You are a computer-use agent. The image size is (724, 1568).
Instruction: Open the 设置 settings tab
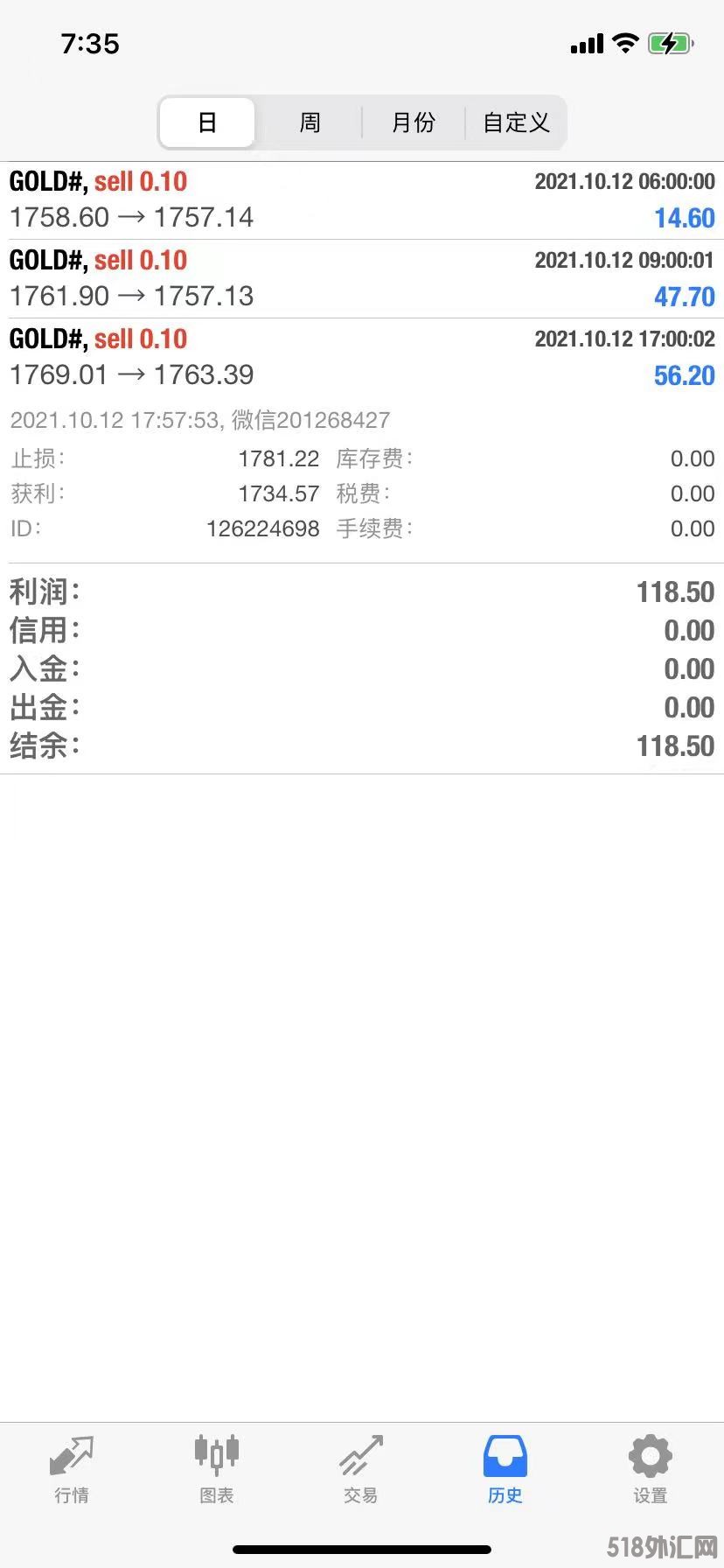coord(650,1469)
